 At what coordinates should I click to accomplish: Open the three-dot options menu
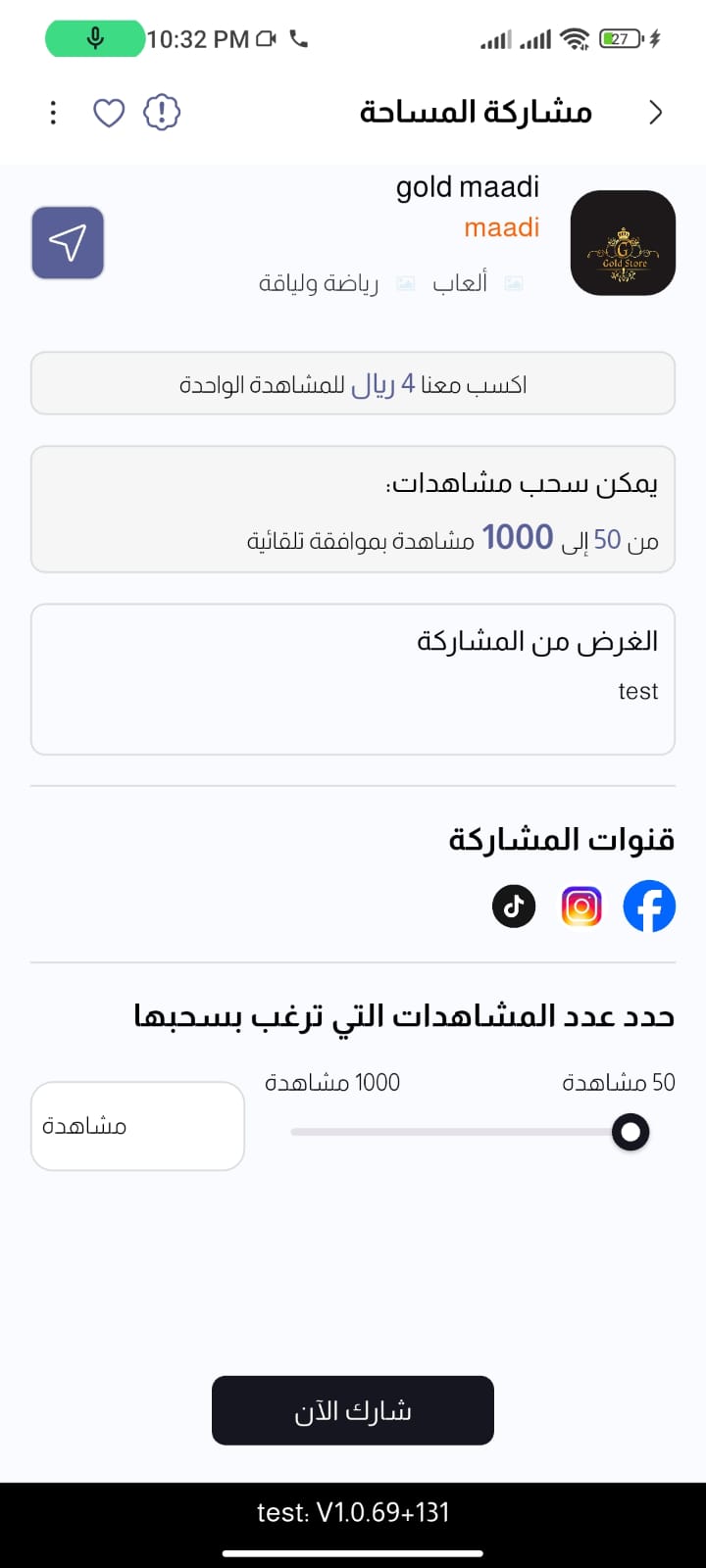pos(52,112)
